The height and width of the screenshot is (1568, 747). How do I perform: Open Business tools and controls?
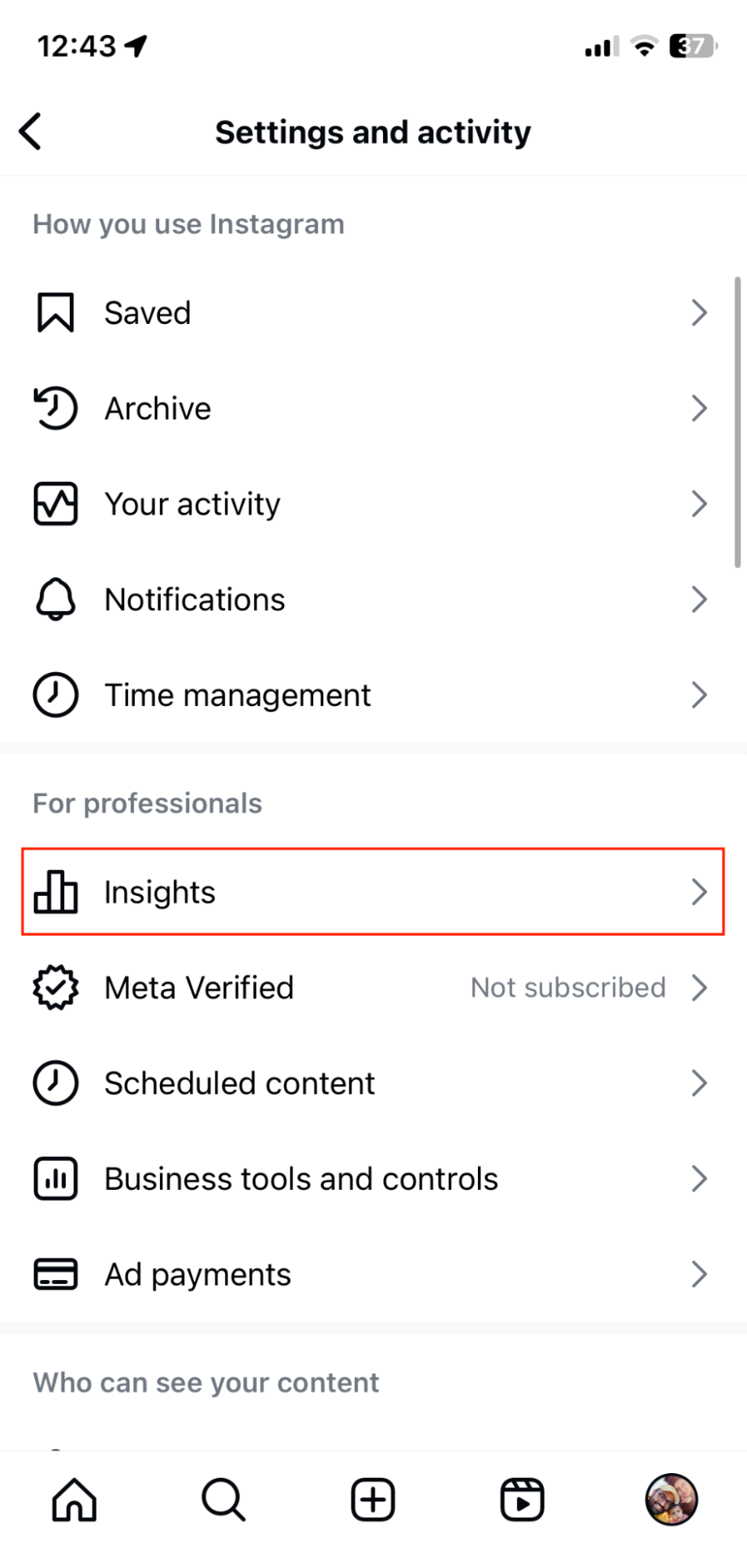tap(373, 1179)
